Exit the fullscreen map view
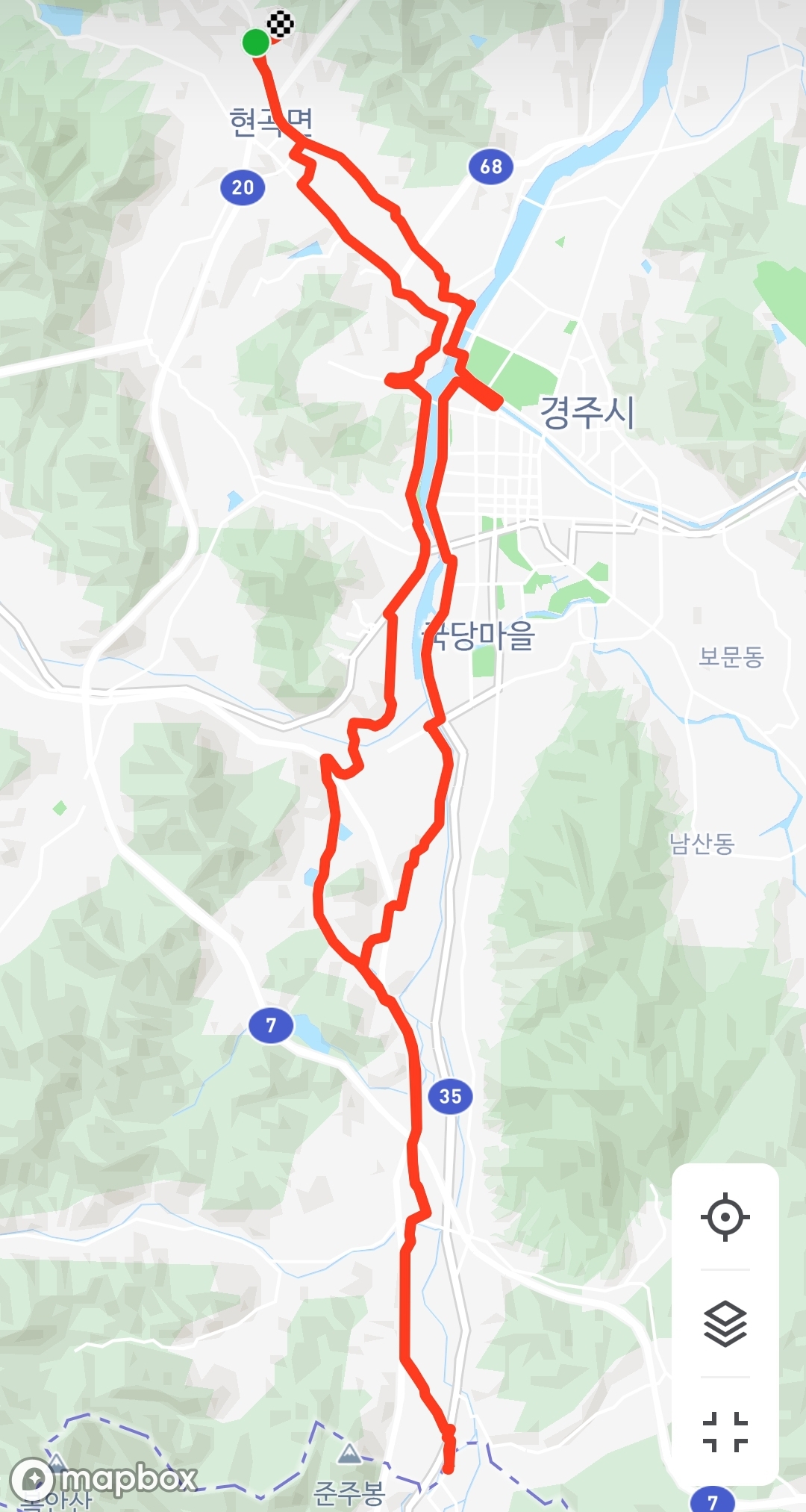 click(725, 1431)
